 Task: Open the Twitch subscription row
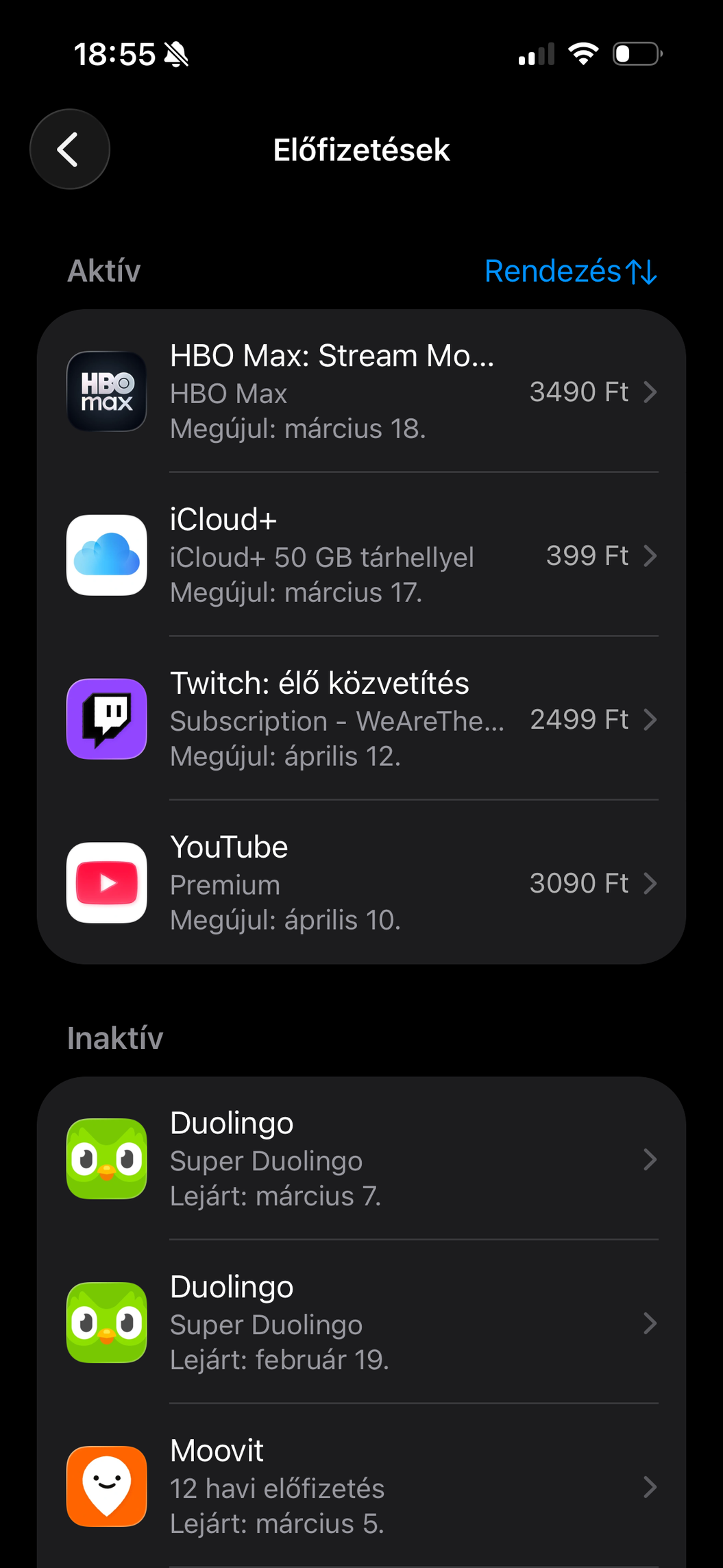[362, 719]
